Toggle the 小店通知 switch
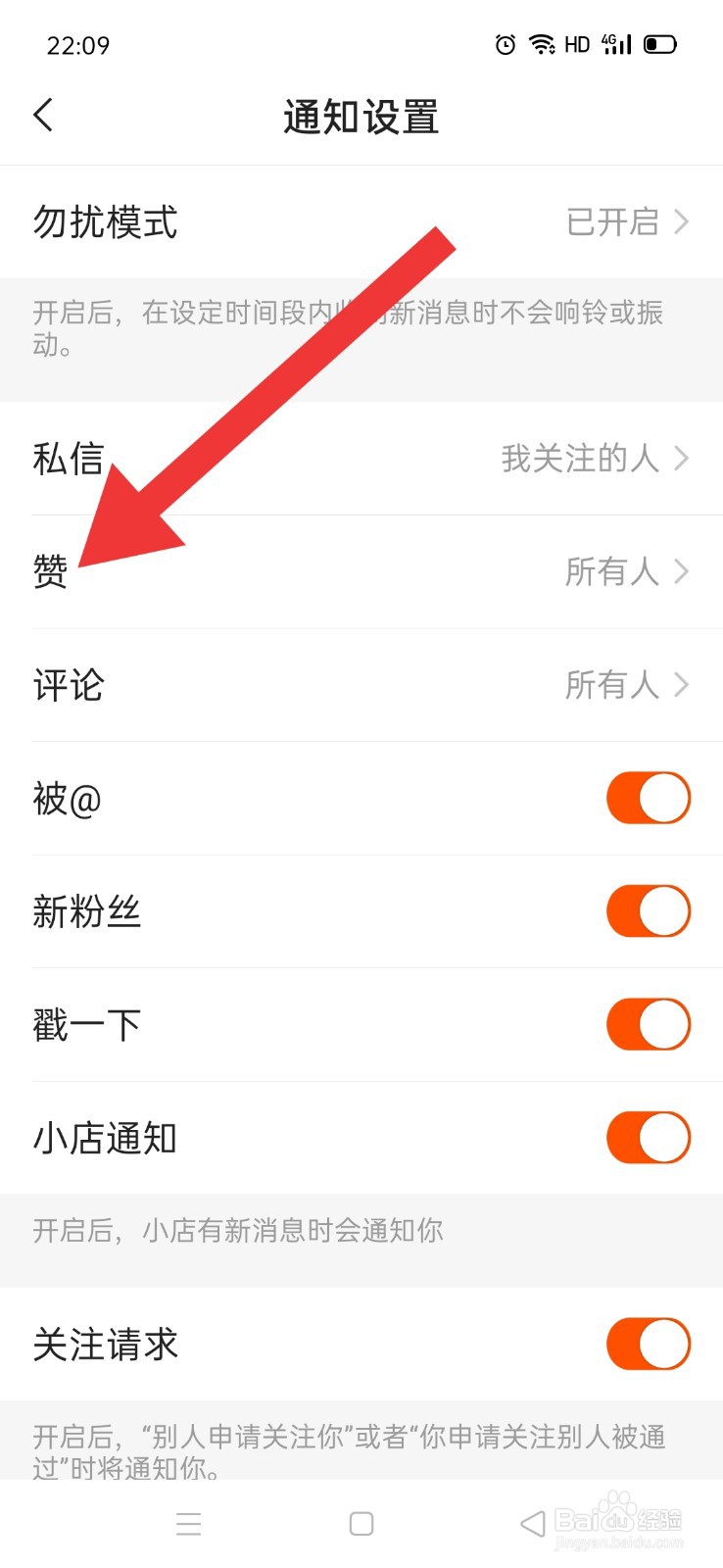The image size is (723, 1568). pyautogui.click(x=649, y=1137)
